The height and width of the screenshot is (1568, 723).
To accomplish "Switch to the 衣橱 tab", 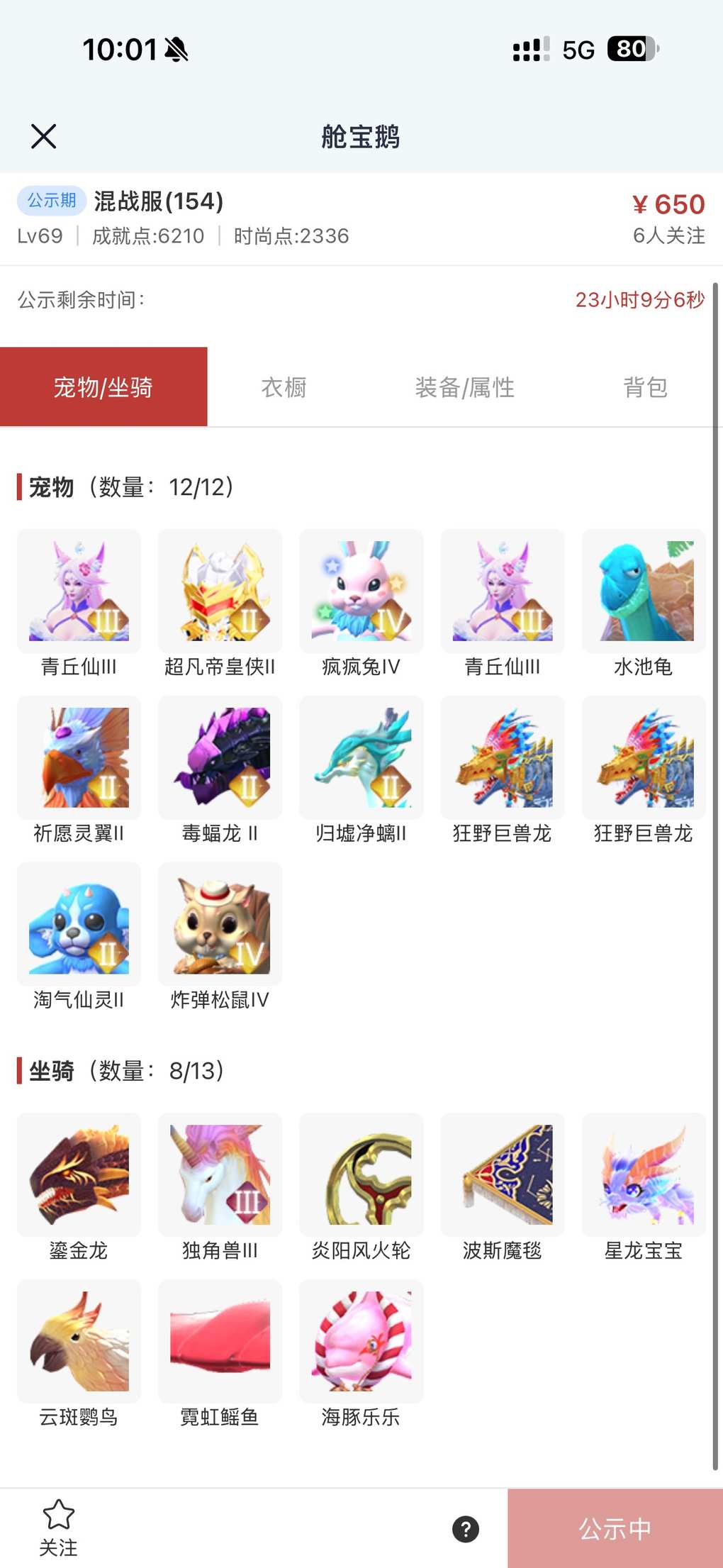I will tap(284, 387).
